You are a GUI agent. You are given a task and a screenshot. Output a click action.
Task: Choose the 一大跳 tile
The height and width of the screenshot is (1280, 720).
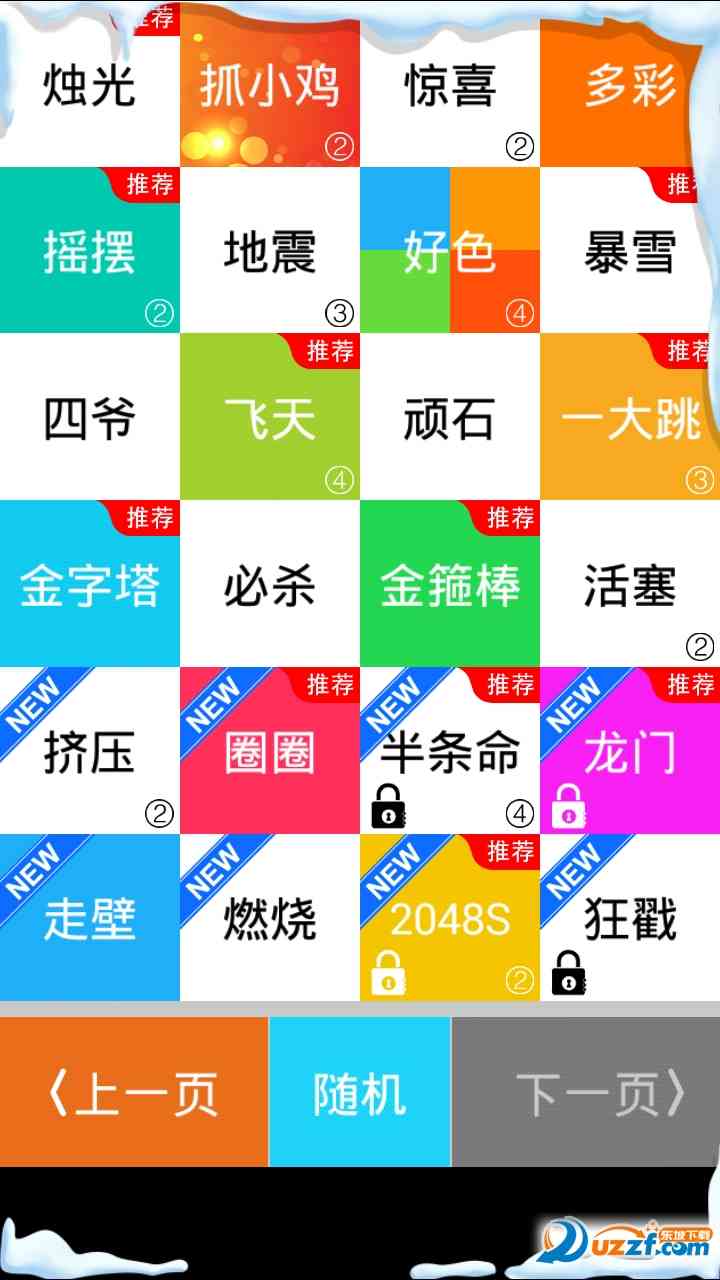click(x=630, y=417)
